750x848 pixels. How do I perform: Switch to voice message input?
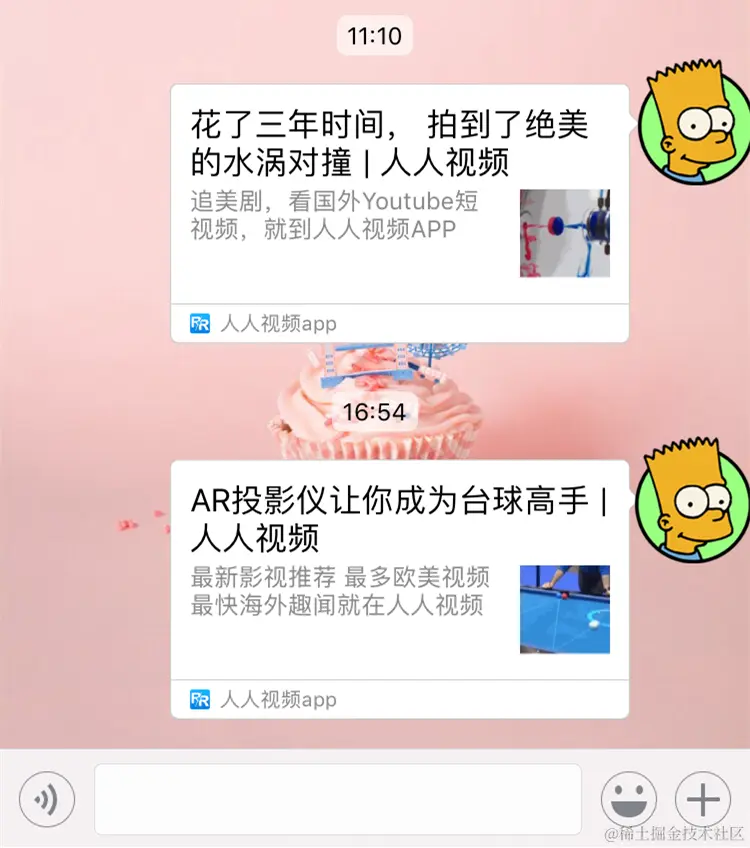point(47,800)
